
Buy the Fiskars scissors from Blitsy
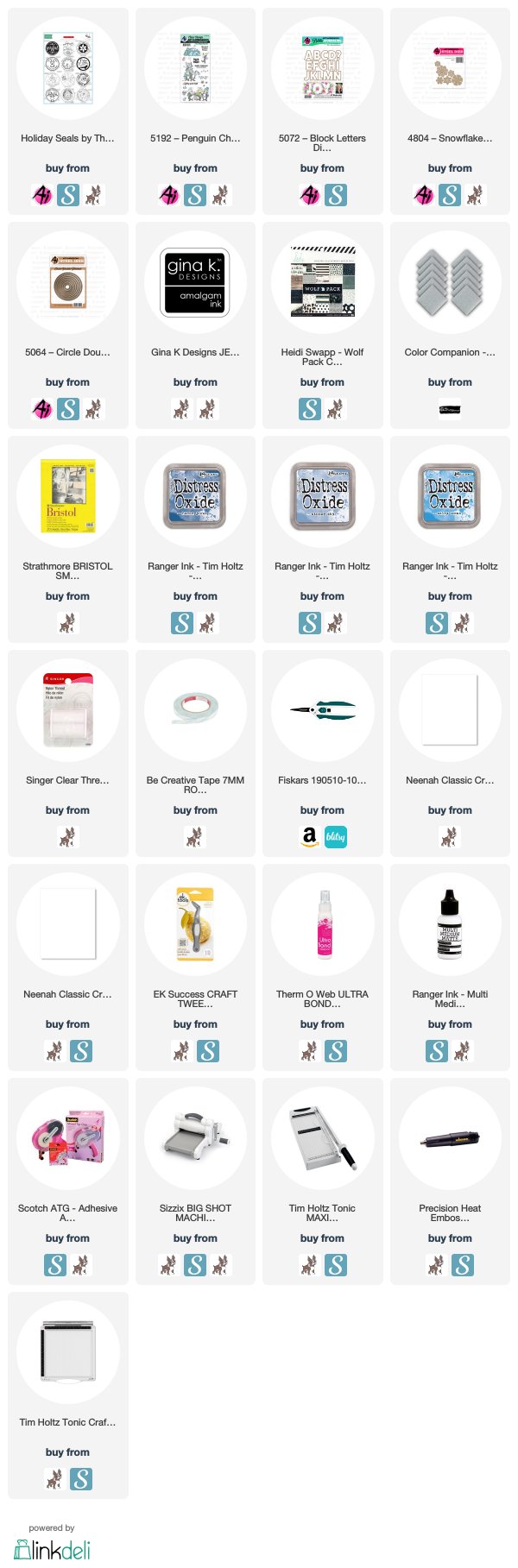click(336, 836)
